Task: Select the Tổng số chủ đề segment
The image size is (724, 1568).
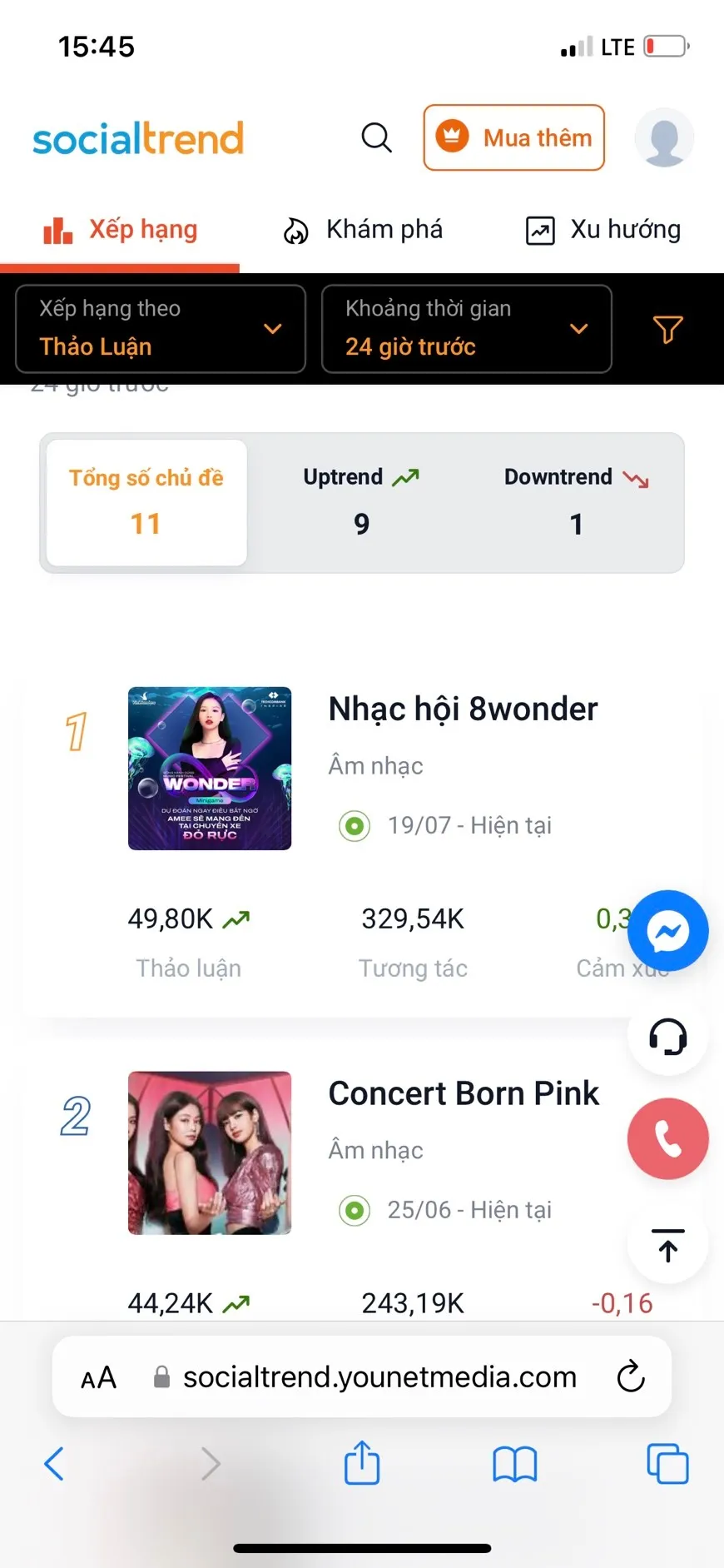Action: [146, 502]
